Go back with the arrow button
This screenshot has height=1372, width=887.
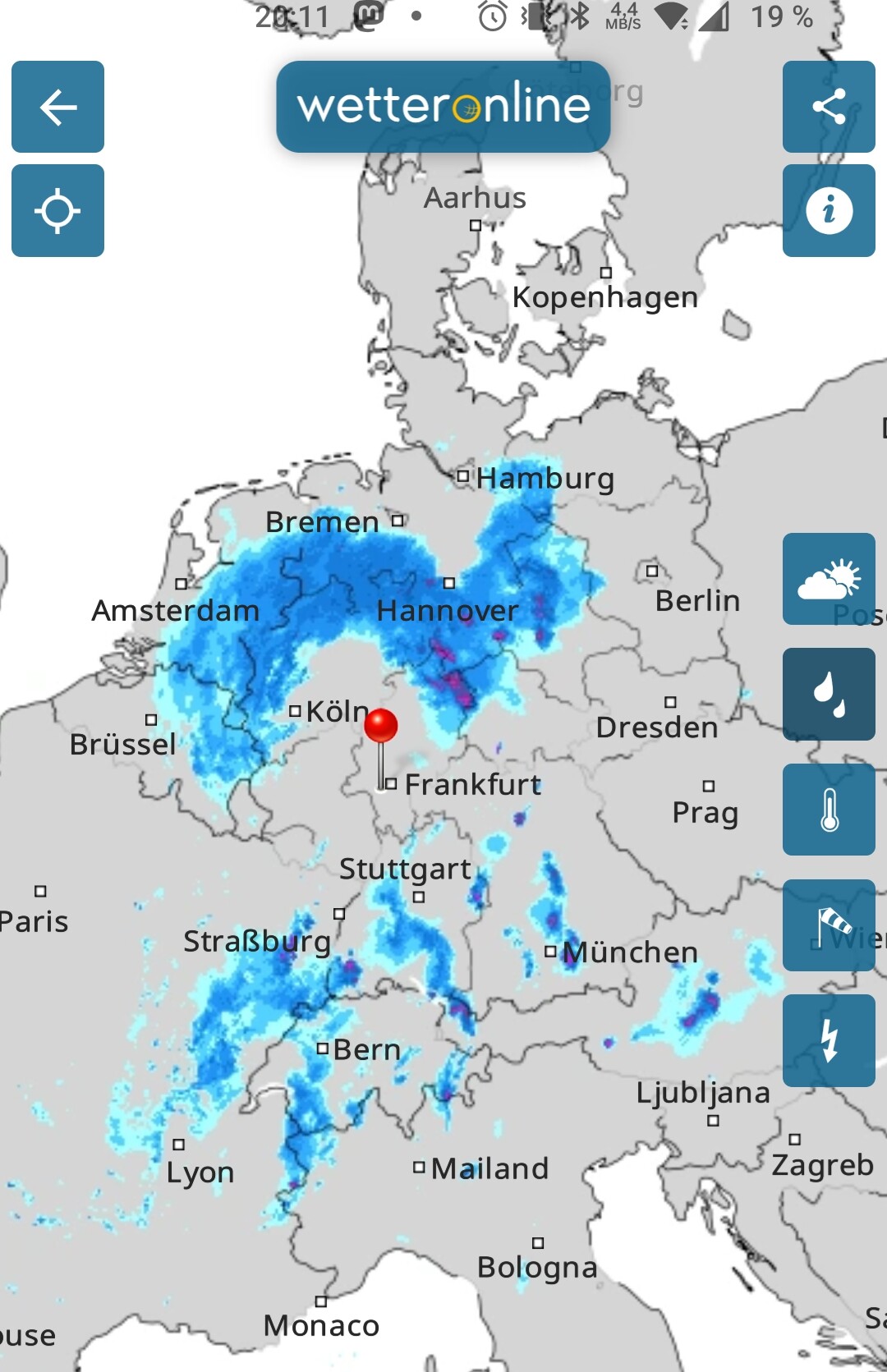click(57, 107)
